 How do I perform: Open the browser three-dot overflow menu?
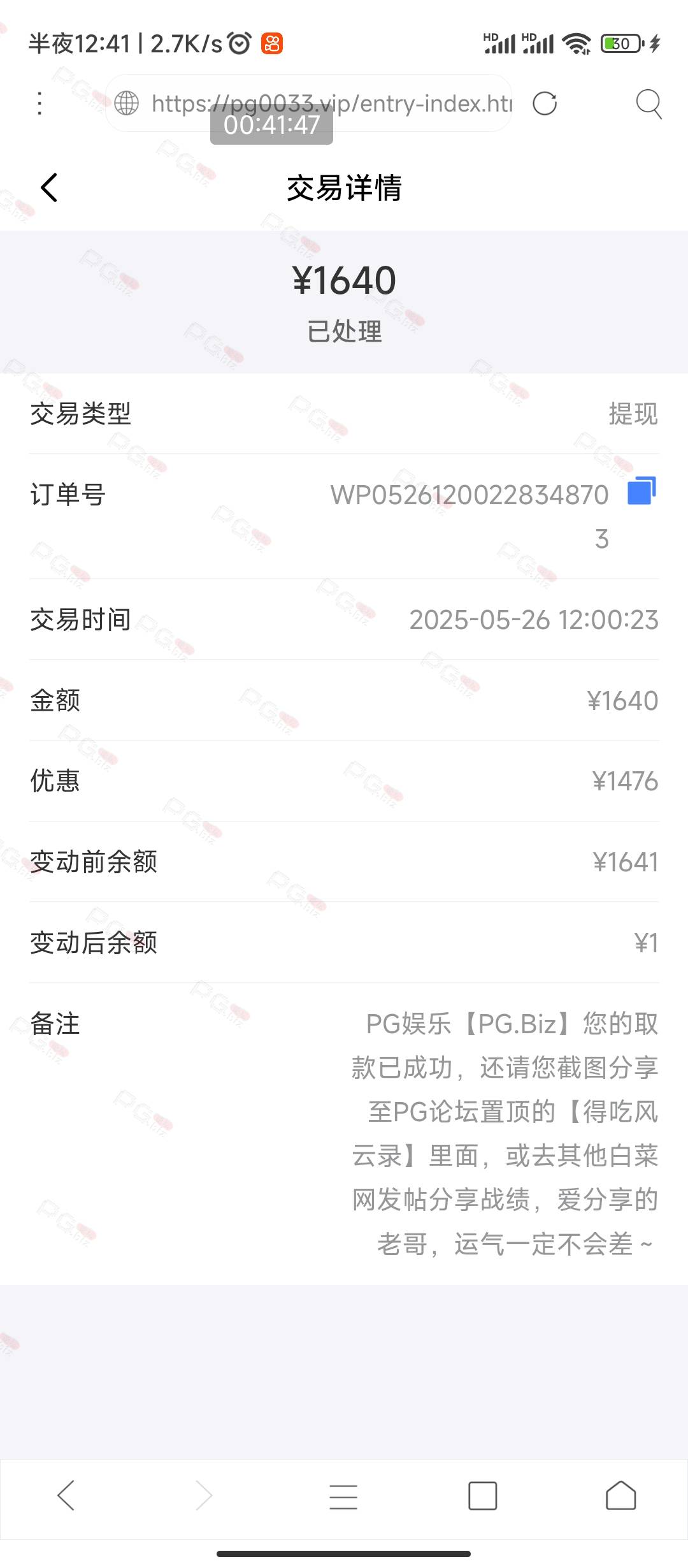point(39,103)
